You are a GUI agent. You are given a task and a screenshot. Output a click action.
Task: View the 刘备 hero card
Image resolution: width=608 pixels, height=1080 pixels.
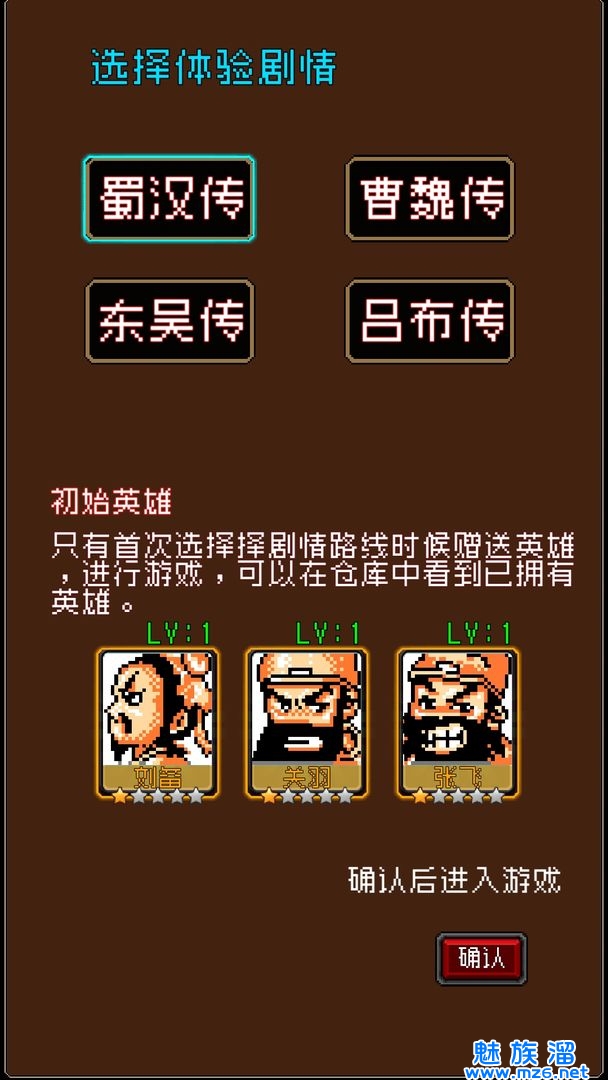pos(157,722)
